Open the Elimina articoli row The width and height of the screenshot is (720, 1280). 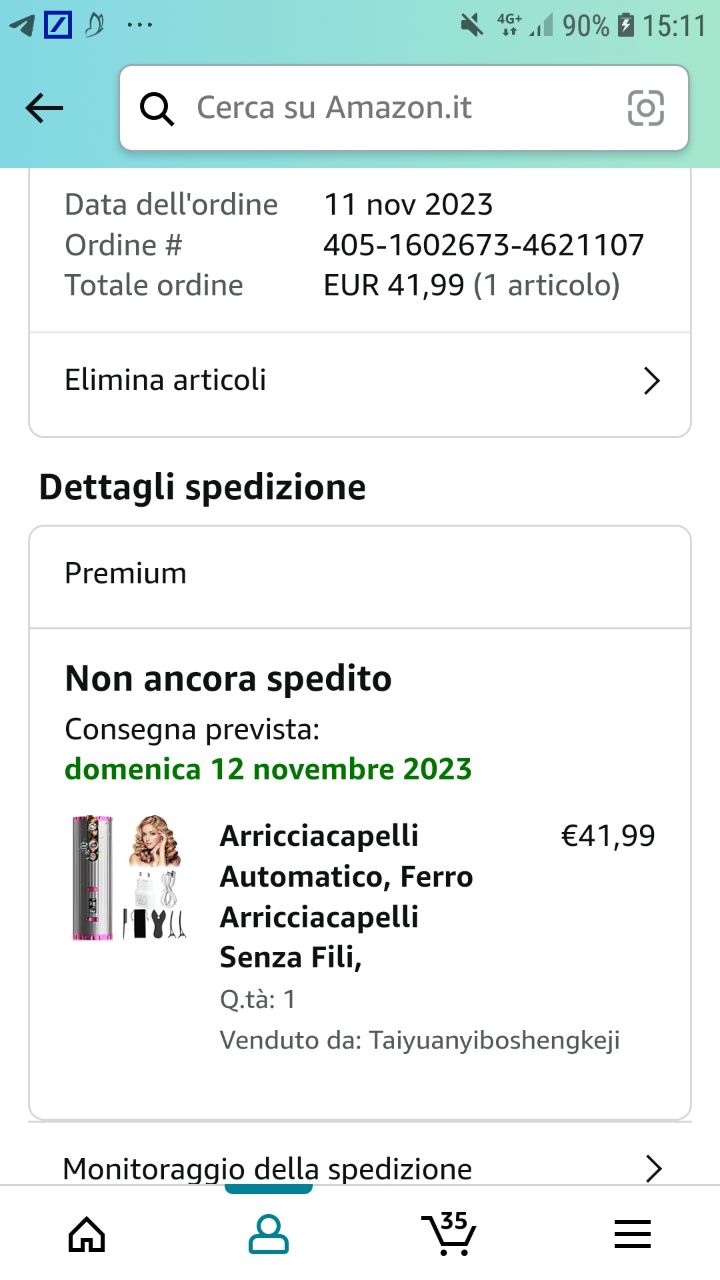(x=360, y=380)
